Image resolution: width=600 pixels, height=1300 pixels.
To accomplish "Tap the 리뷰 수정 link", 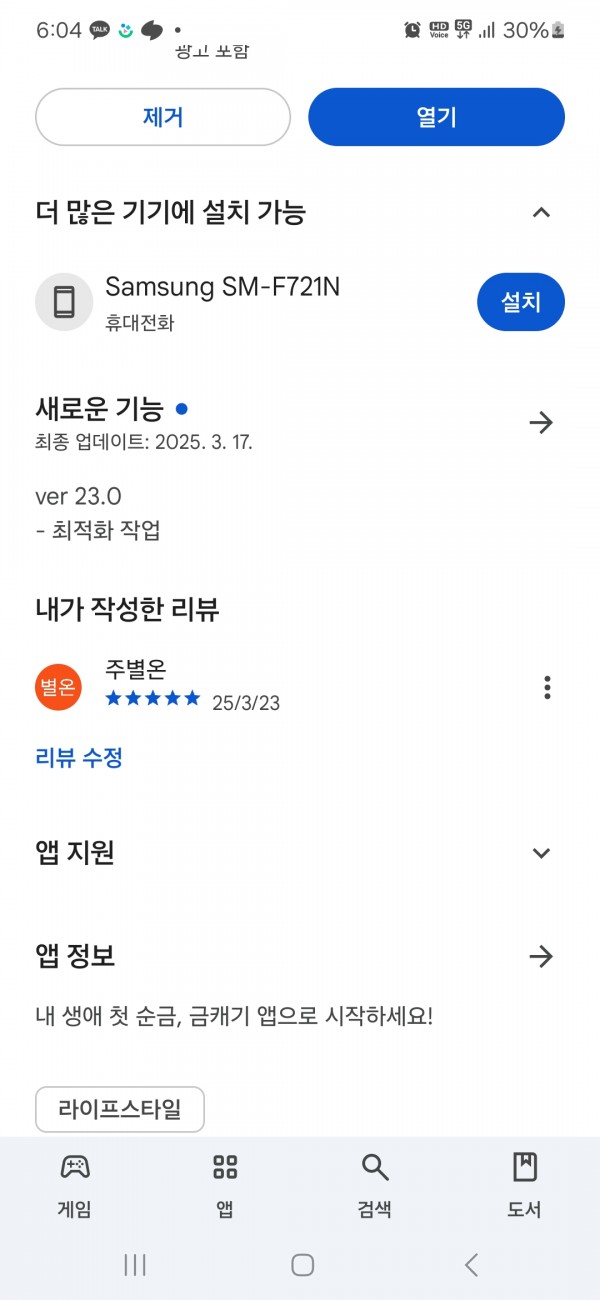I will [79, 758].
